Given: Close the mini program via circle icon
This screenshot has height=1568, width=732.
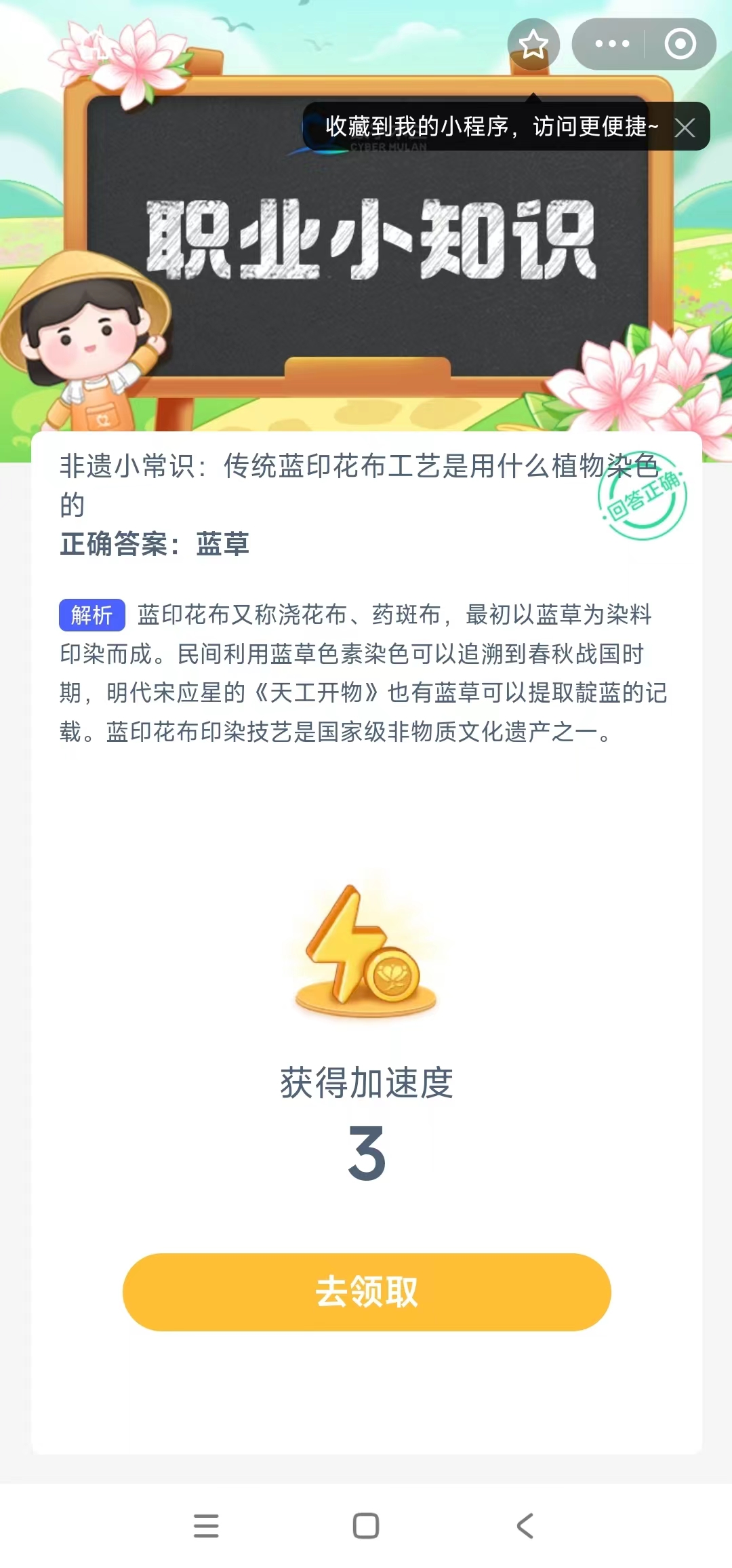Looking at the screenshot, I should (680, 44).
